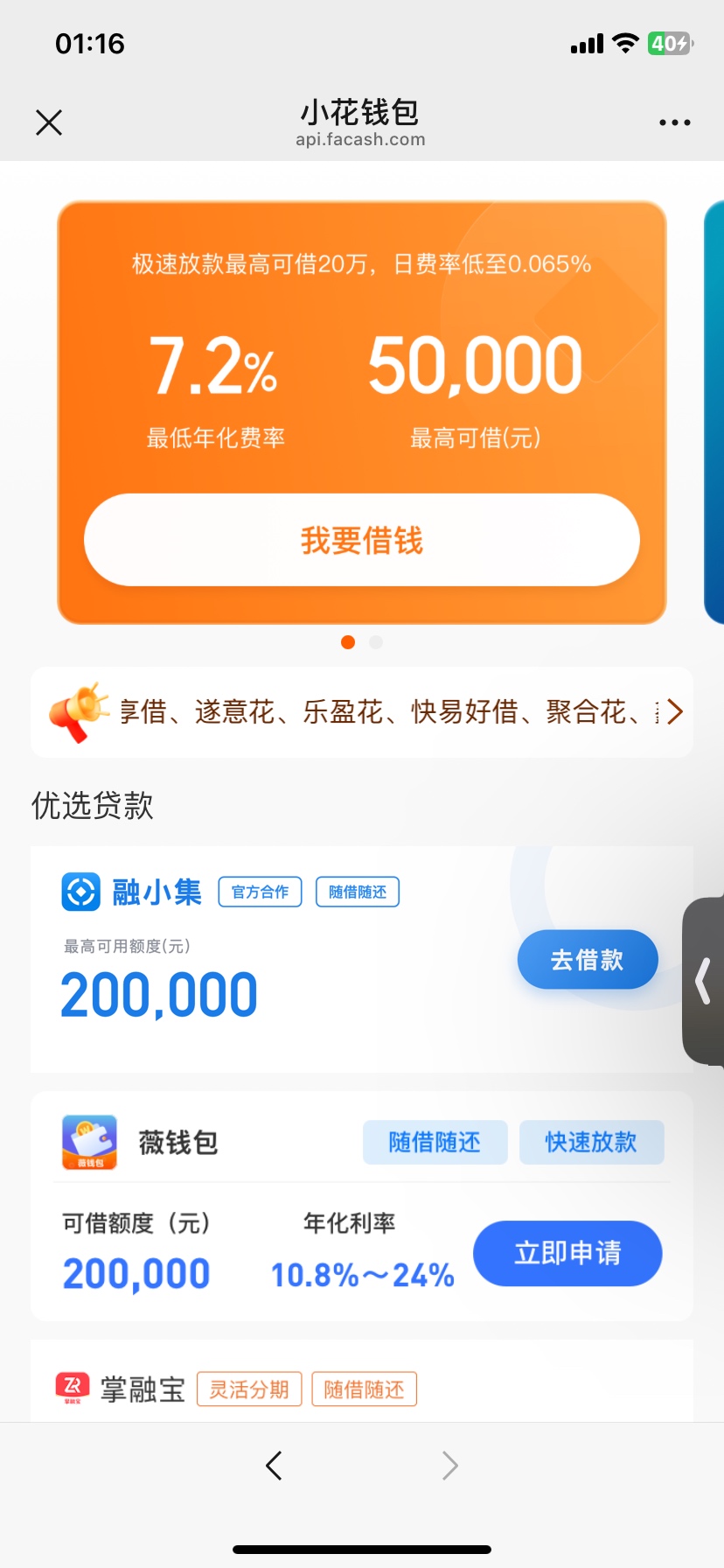Close the 小花钱包 web page
This screenshot has width=724, height=1568.
point(49,122)
